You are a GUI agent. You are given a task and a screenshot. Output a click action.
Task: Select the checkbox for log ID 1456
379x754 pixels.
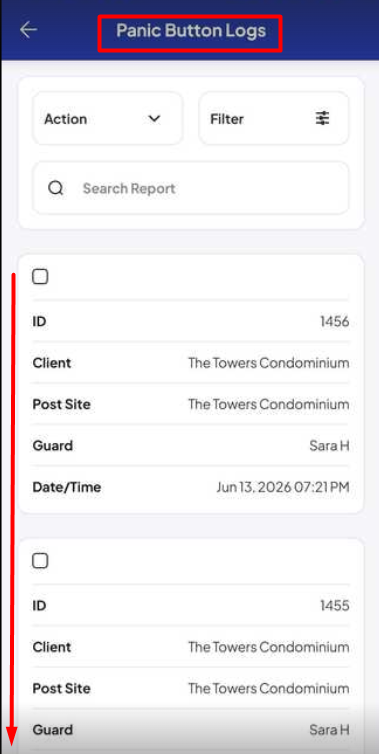(40, 276)
